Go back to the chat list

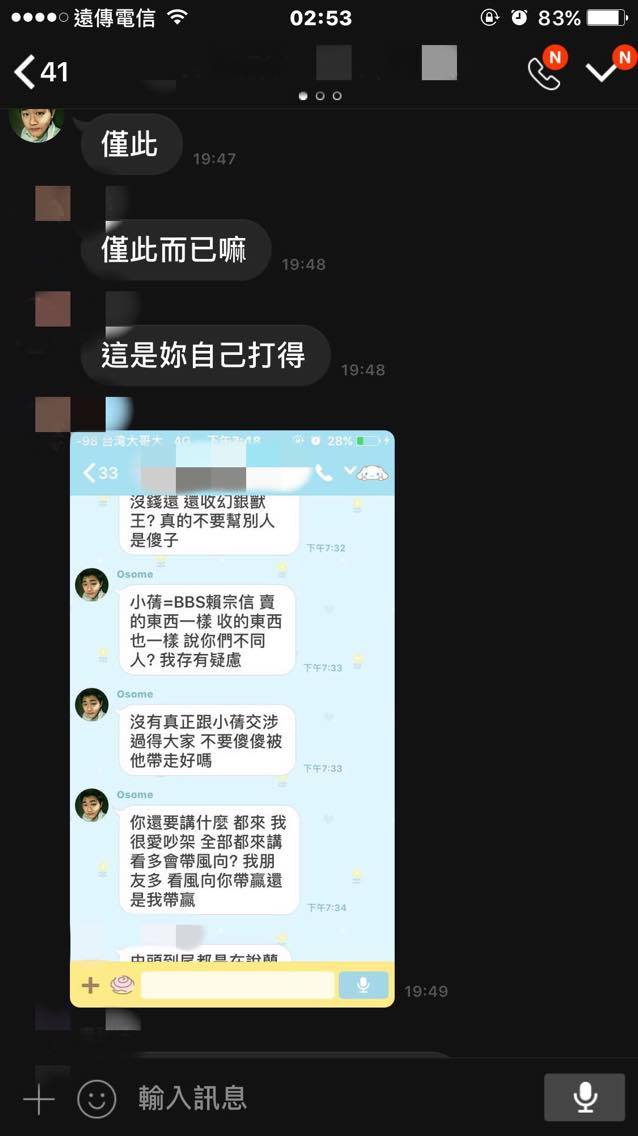coord(41,72)
